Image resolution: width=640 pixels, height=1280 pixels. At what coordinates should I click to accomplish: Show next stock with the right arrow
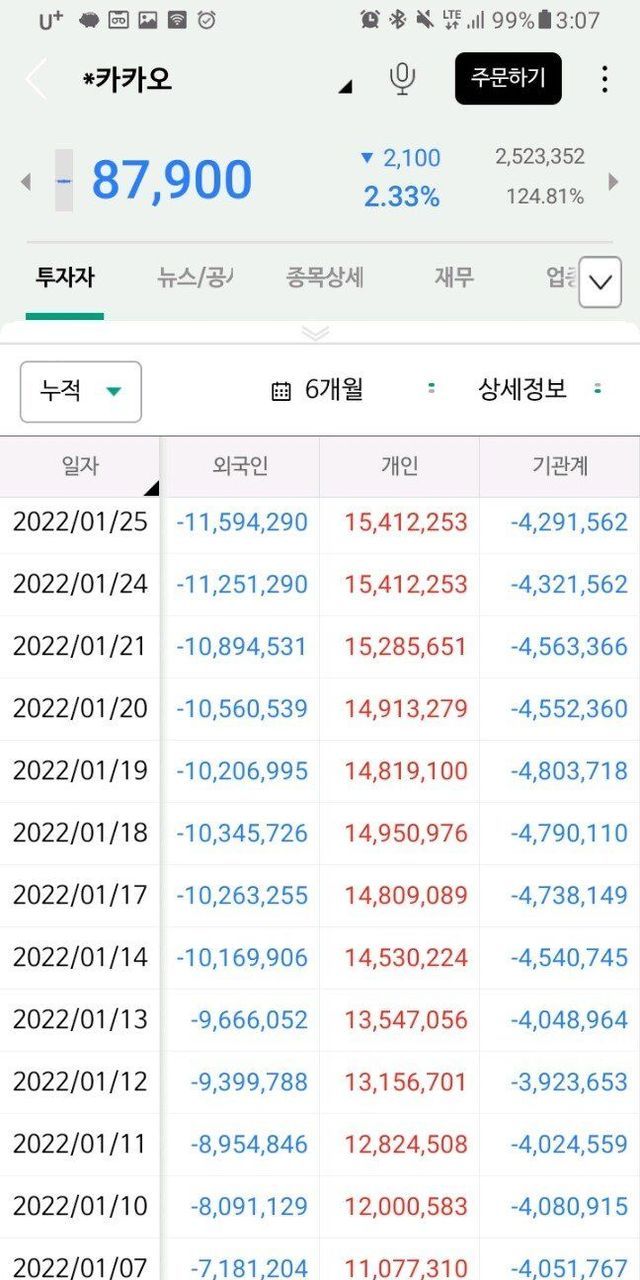tap(613, 181)
